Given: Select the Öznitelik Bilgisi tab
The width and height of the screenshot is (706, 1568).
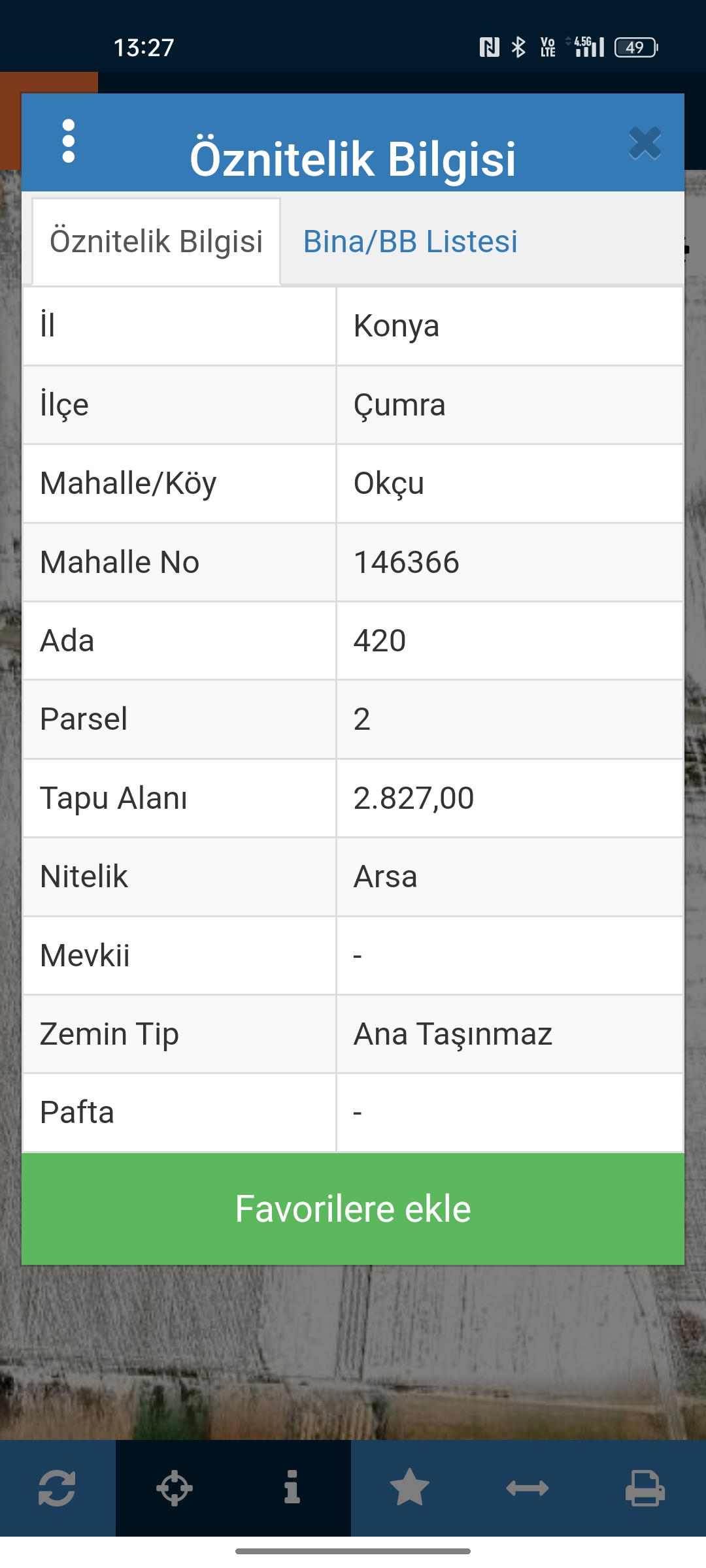Looking at the screenshot, I should (x=156, y=242).
